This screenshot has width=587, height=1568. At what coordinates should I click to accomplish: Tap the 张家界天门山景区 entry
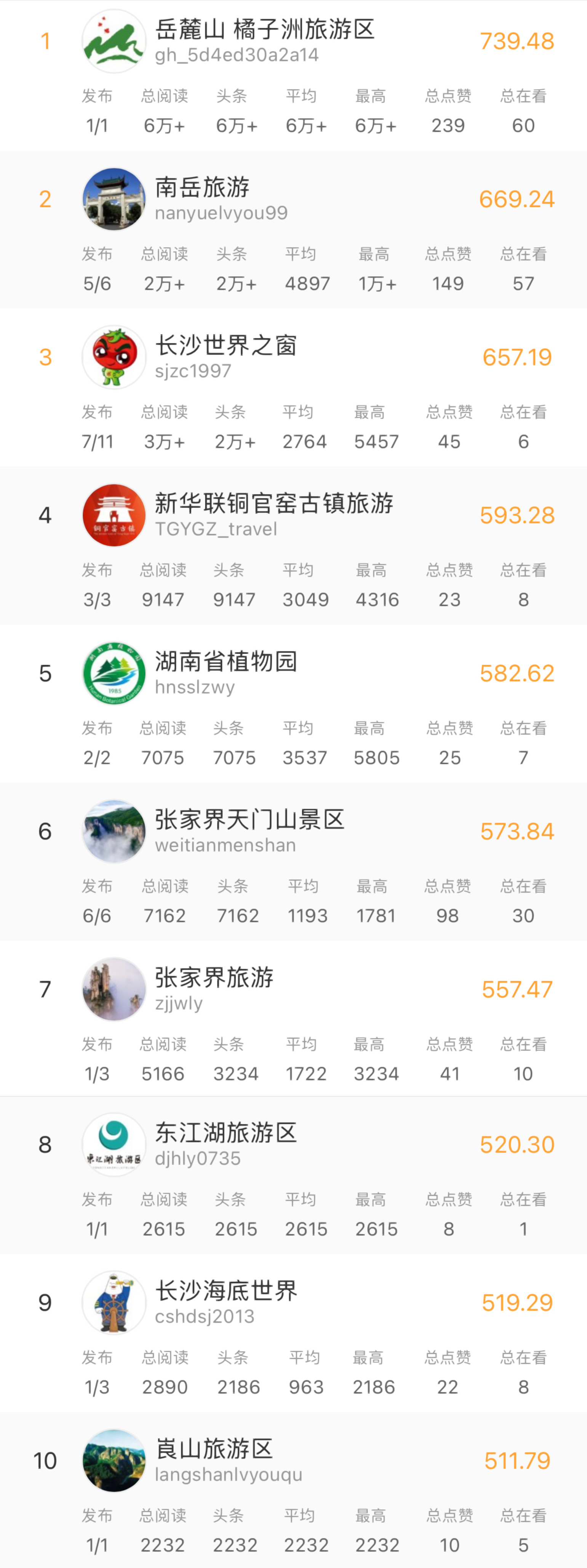tap(250, 820)
